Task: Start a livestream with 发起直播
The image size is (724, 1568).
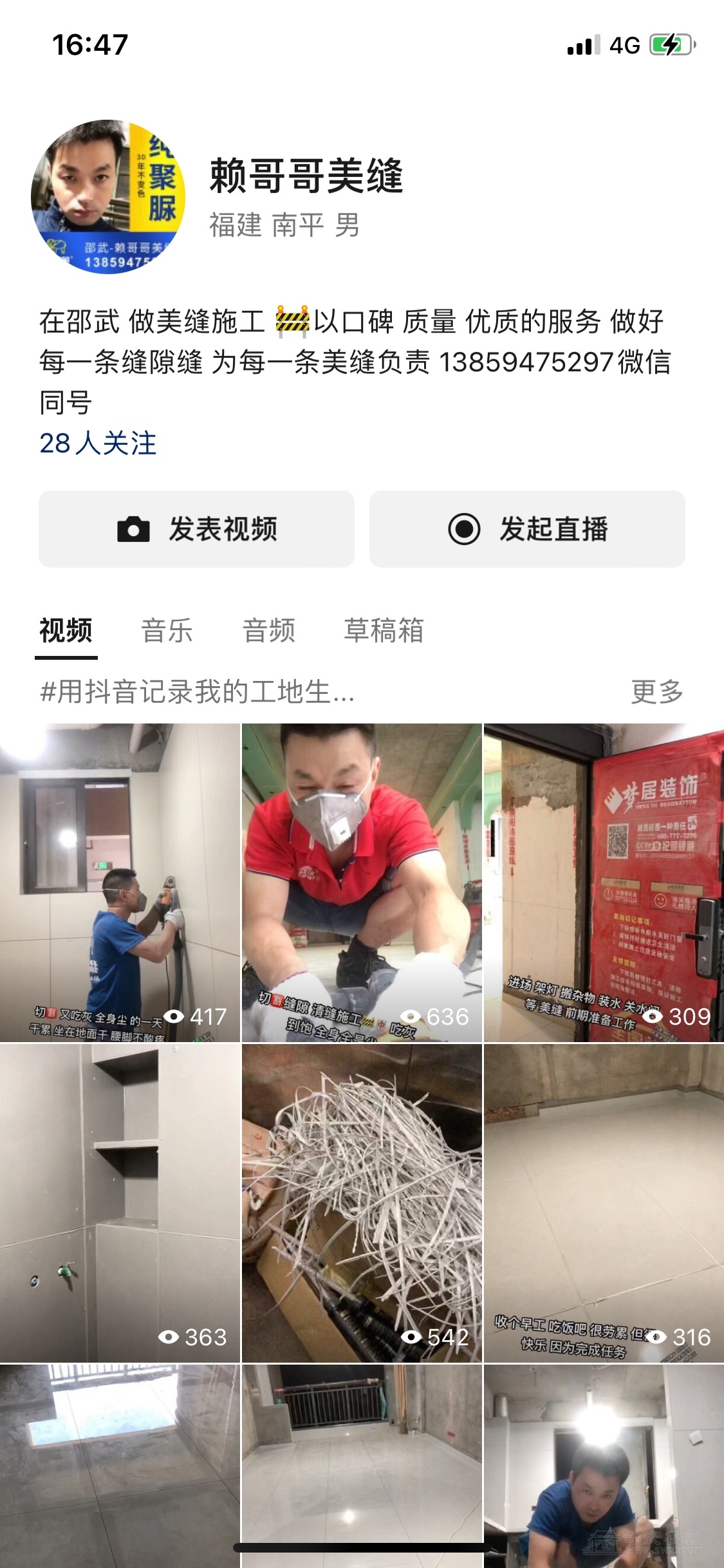Action: click(x=527, y=529)
